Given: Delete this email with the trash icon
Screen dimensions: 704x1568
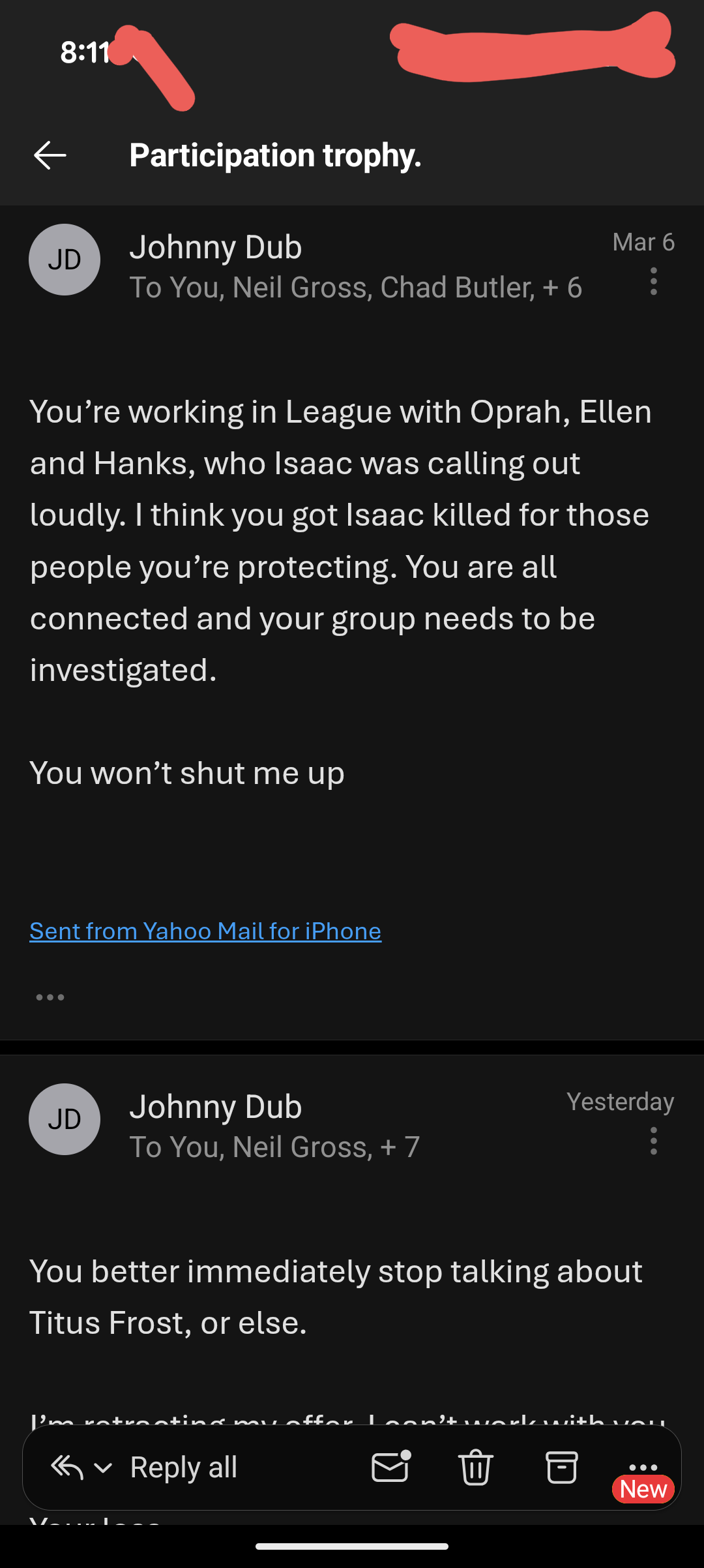Looking at the screenshot, I should [x=476, y=1468].
